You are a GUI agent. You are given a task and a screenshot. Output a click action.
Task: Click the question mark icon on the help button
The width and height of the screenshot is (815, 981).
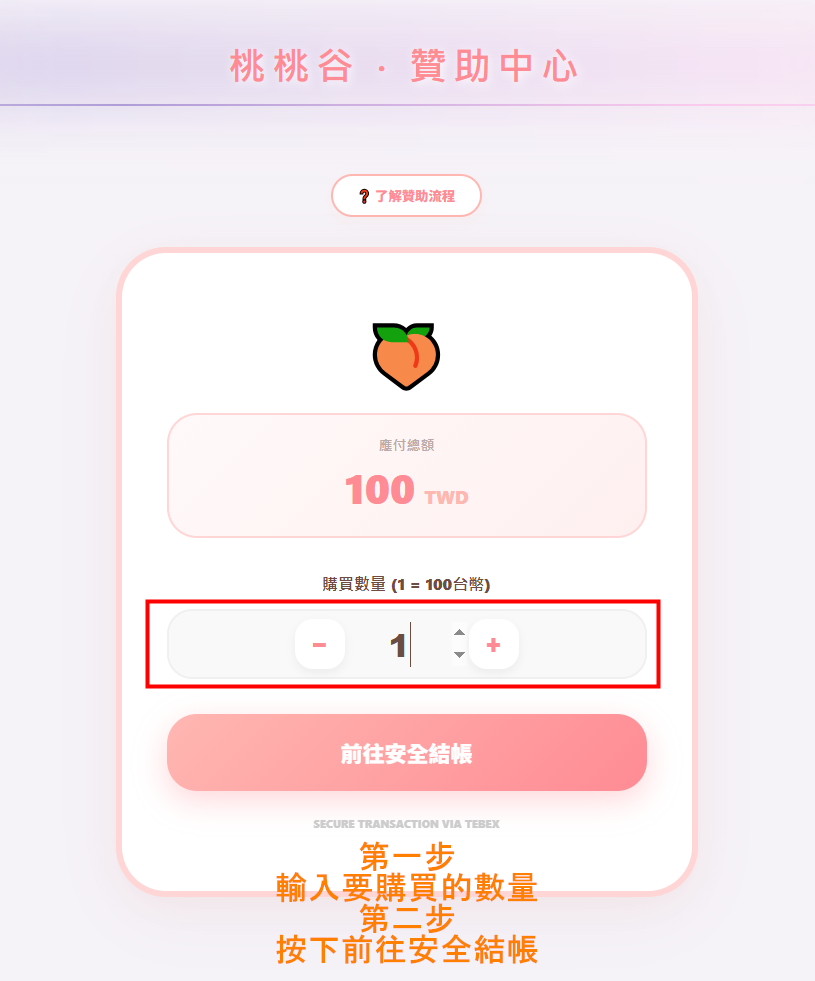(x=366, y=195)
